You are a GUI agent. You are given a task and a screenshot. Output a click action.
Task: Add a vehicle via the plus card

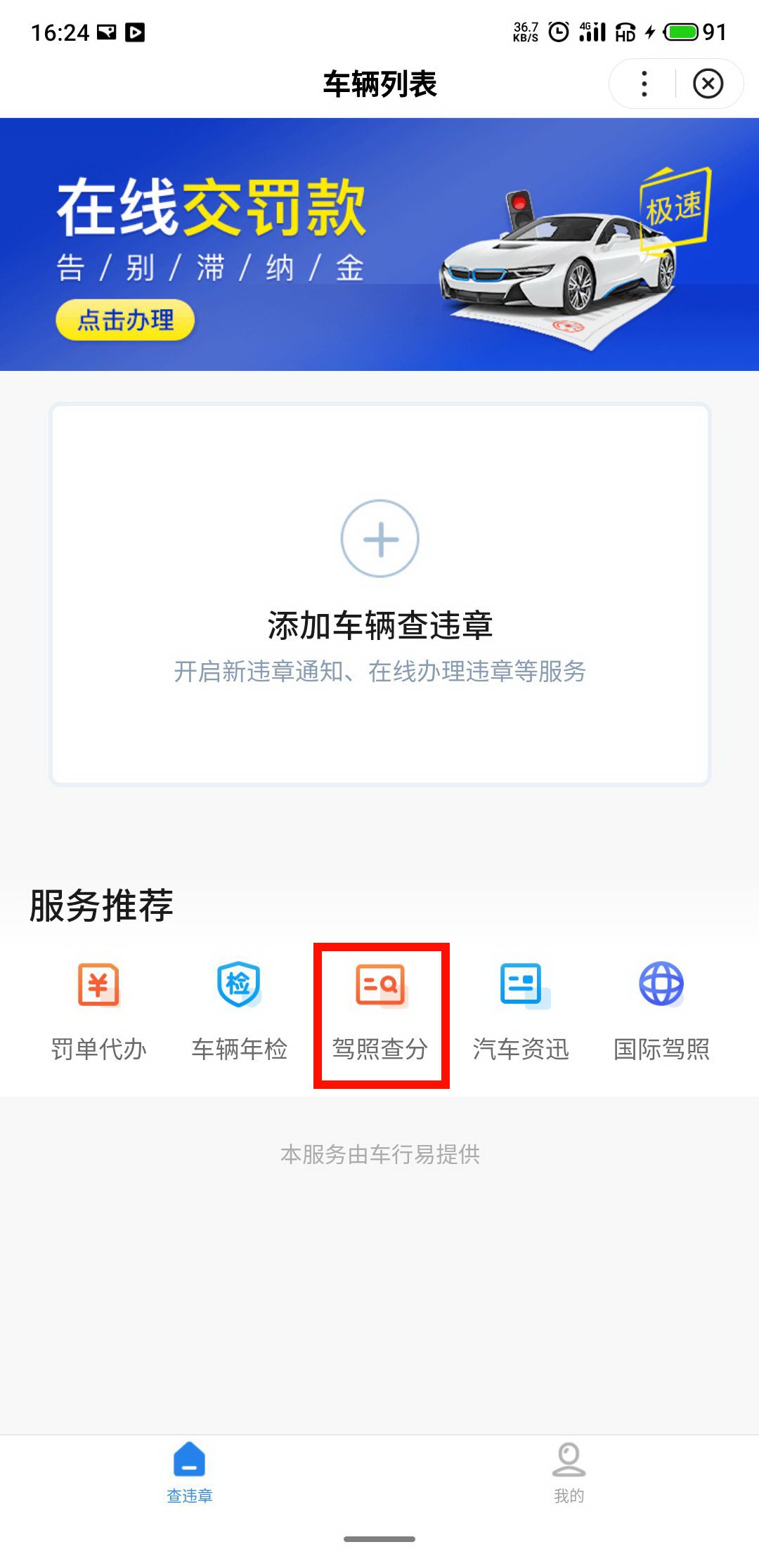point(380,540)
